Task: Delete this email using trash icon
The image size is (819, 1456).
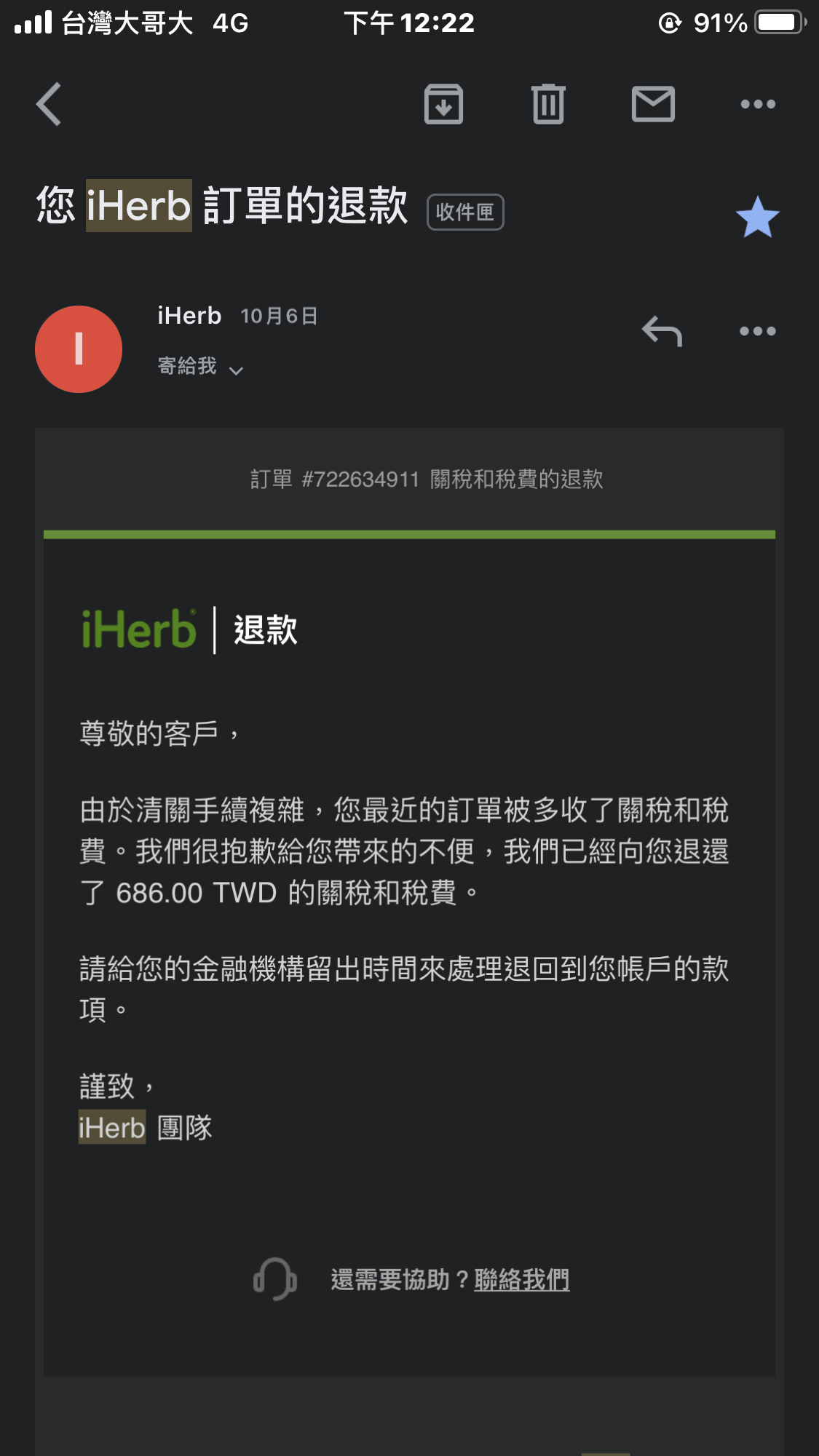Action: 548,103
